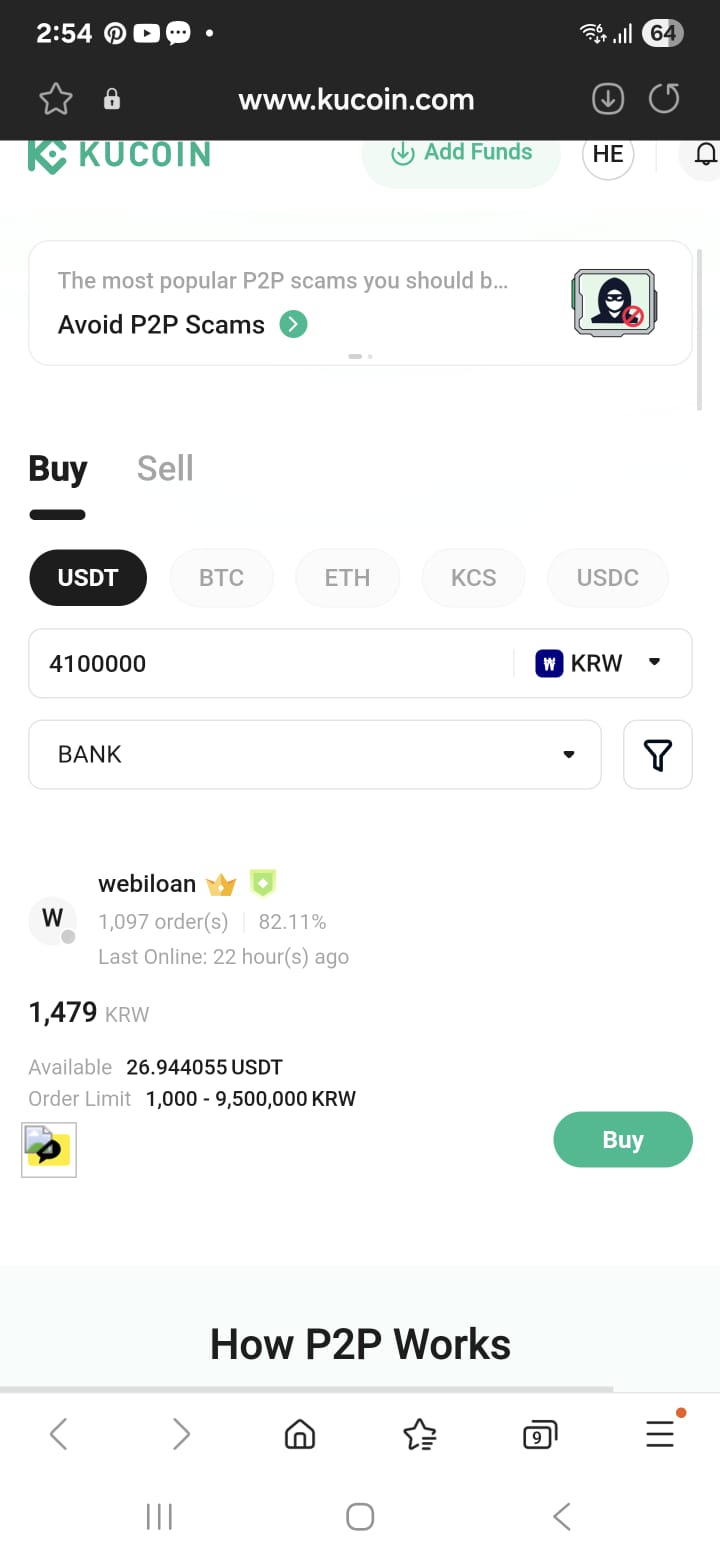The height and width of the screenshot is (1560, 720).
Task: Bookmark this page with the star
Action: click(56, 99)
